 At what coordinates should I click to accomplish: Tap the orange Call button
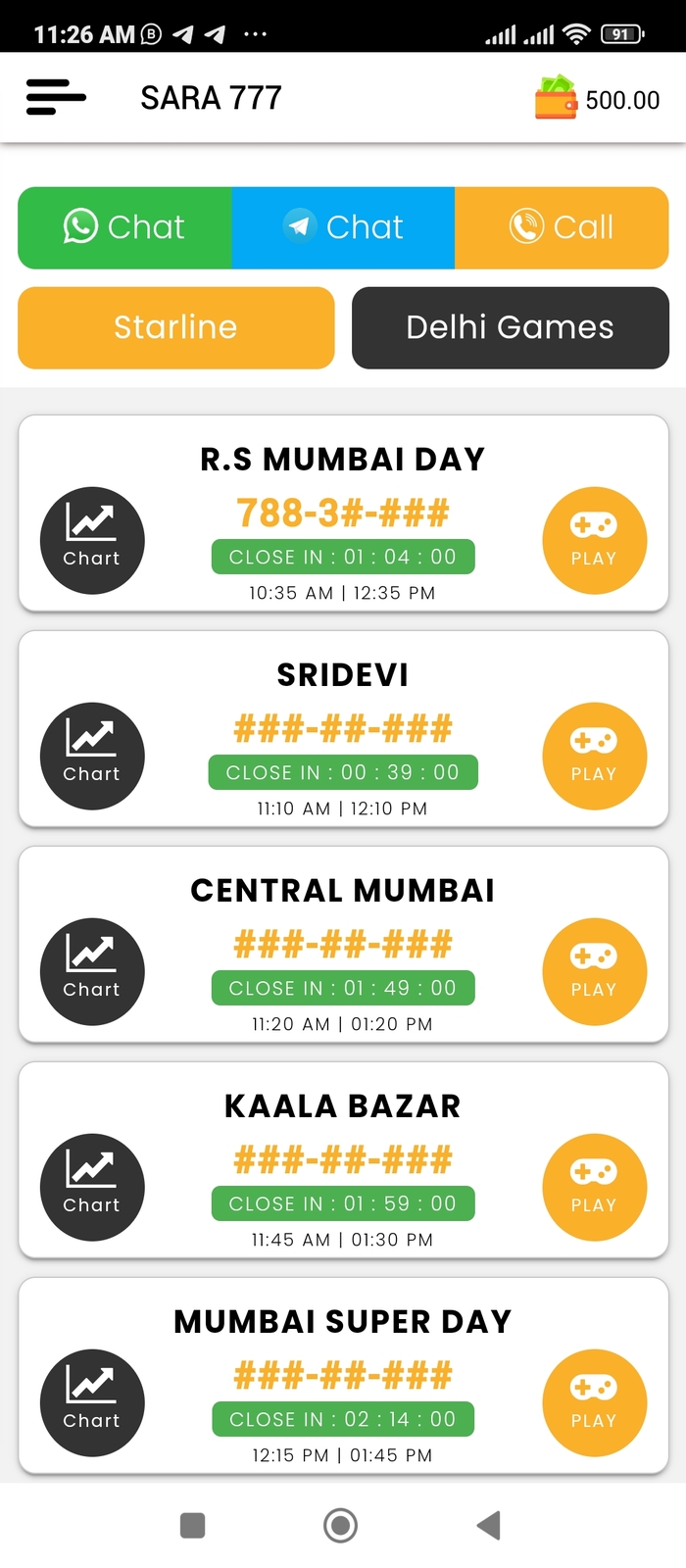click(562, 227)
